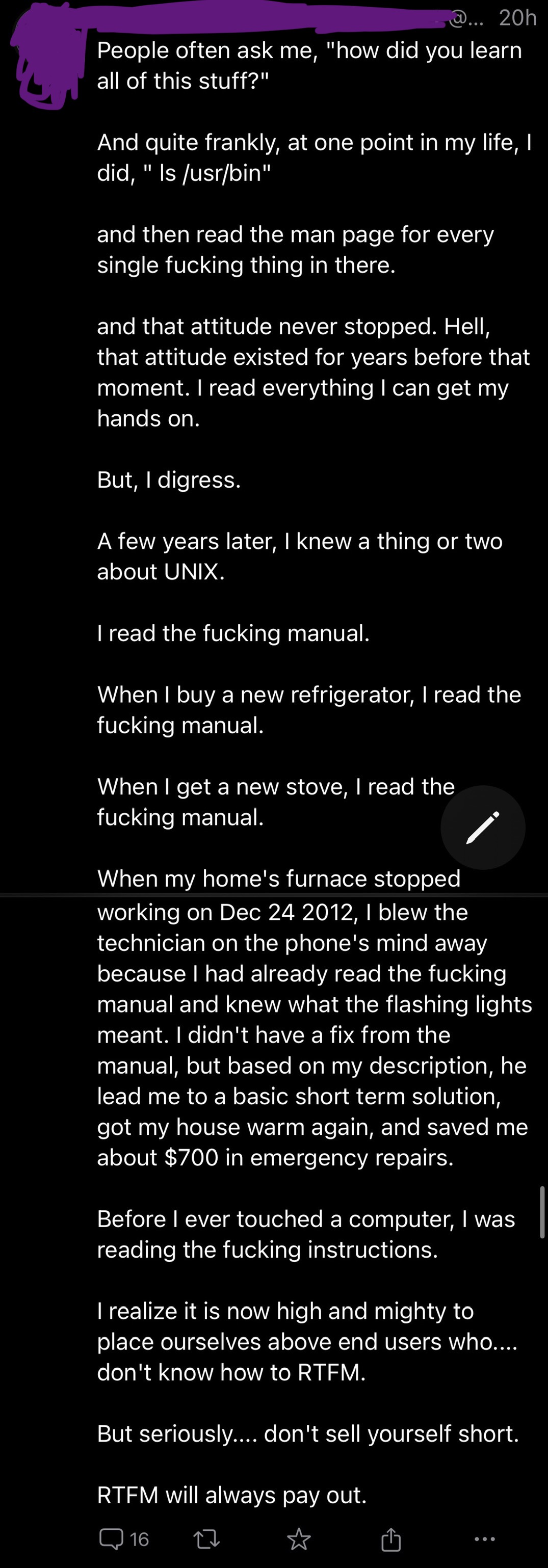Share this post
The image size is (548, 1568).
point(391,1539)
